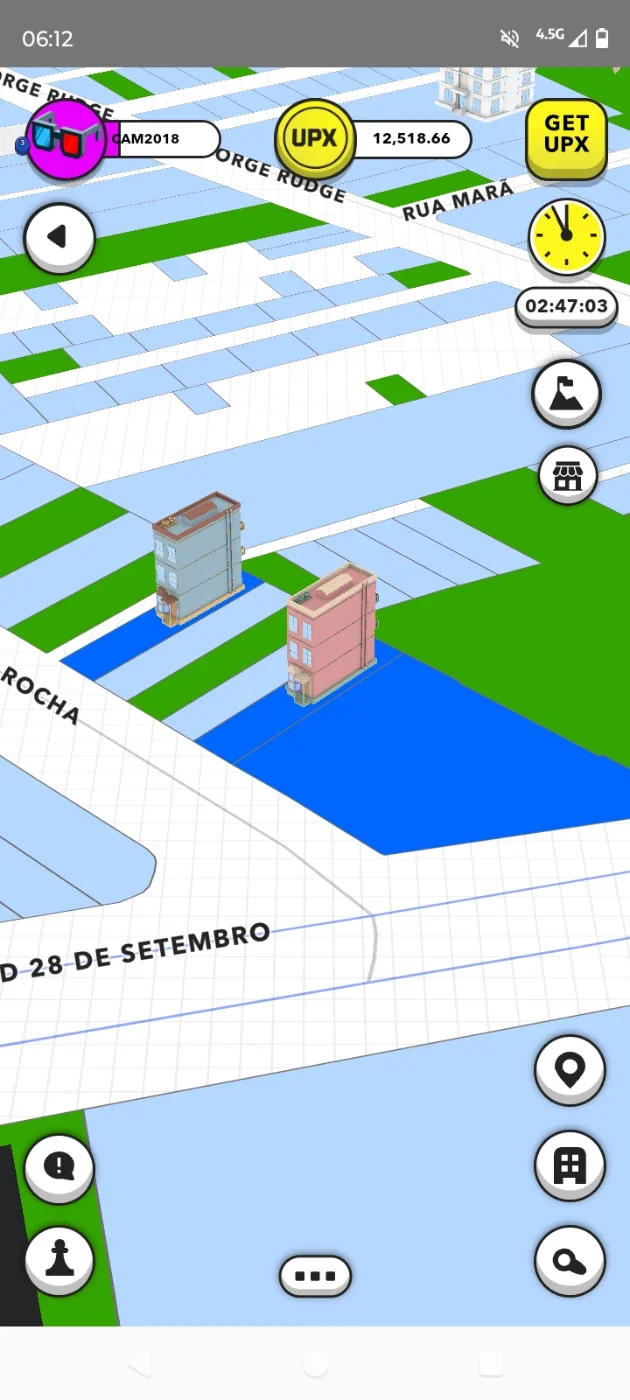This screenshot has height=1400, width=630.
Task: Select the pink building on the map
Action: (332, 632)
